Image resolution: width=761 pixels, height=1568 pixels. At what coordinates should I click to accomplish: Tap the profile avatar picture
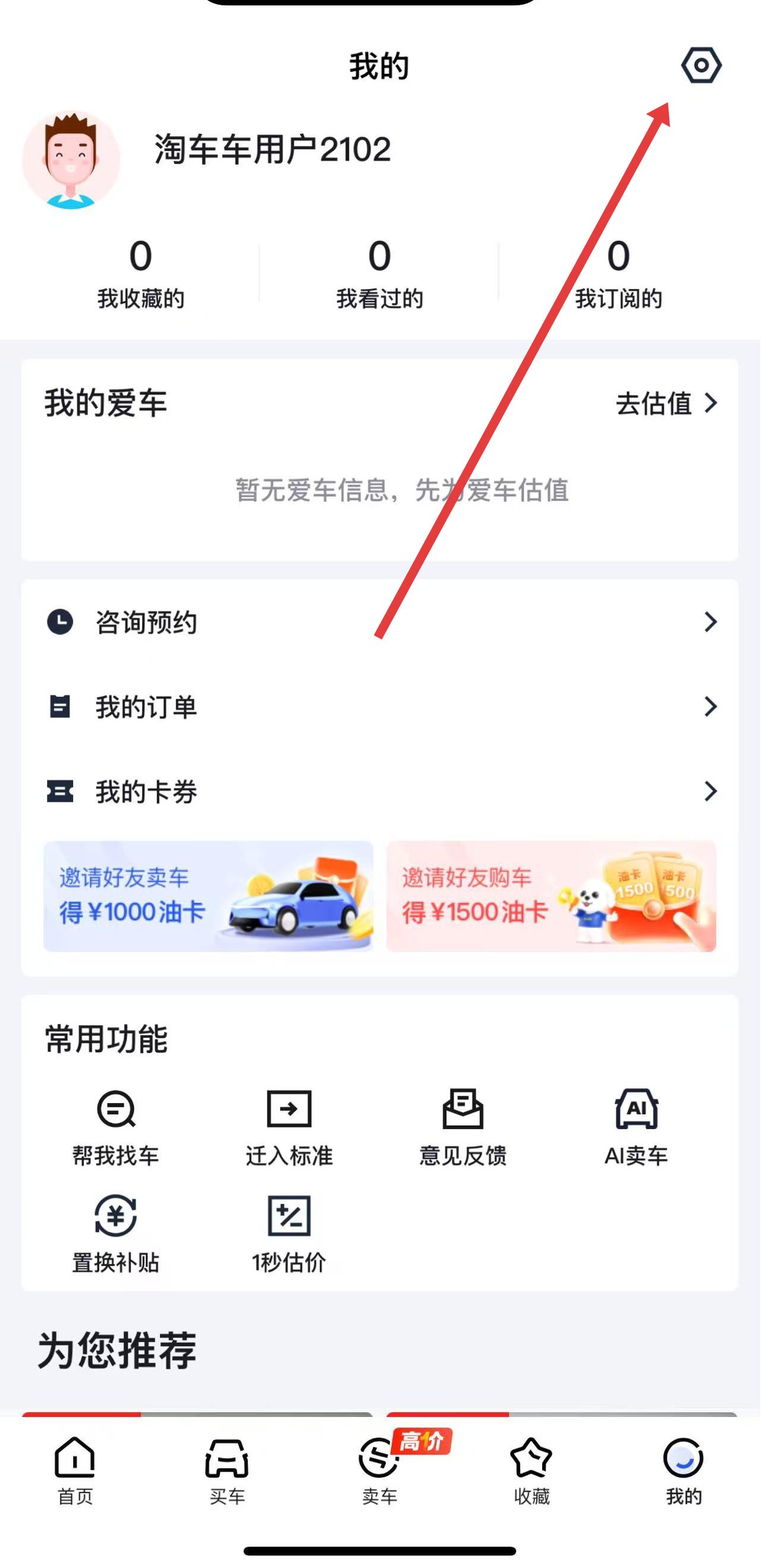click(x=71, y=159)
